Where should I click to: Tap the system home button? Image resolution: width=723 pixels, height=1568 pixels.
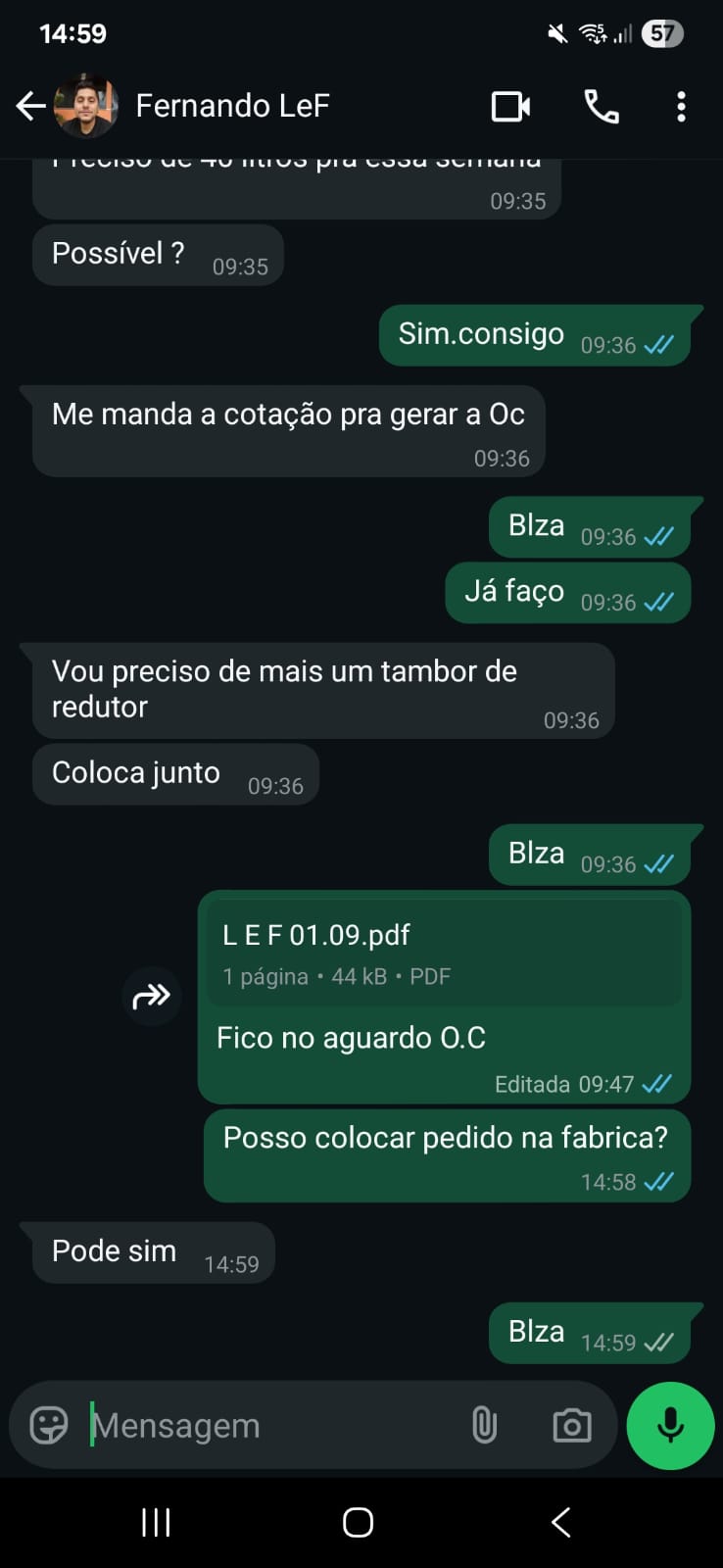tap(358, 1522)
